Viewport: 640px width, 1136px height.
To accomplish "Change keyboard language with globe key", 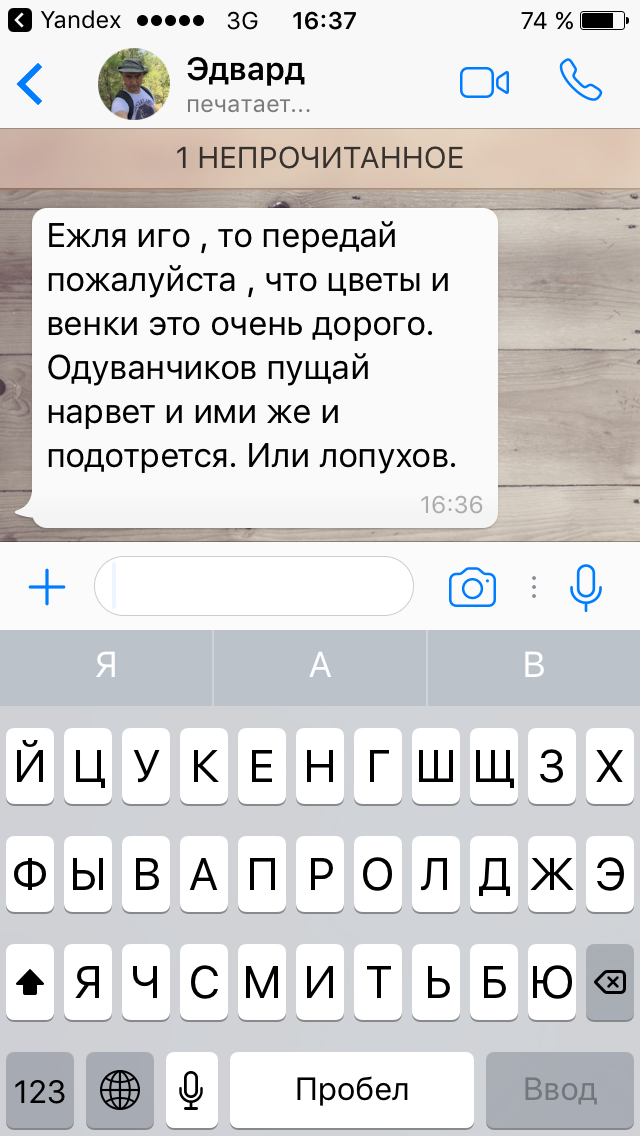I will tap(120, 1090).
